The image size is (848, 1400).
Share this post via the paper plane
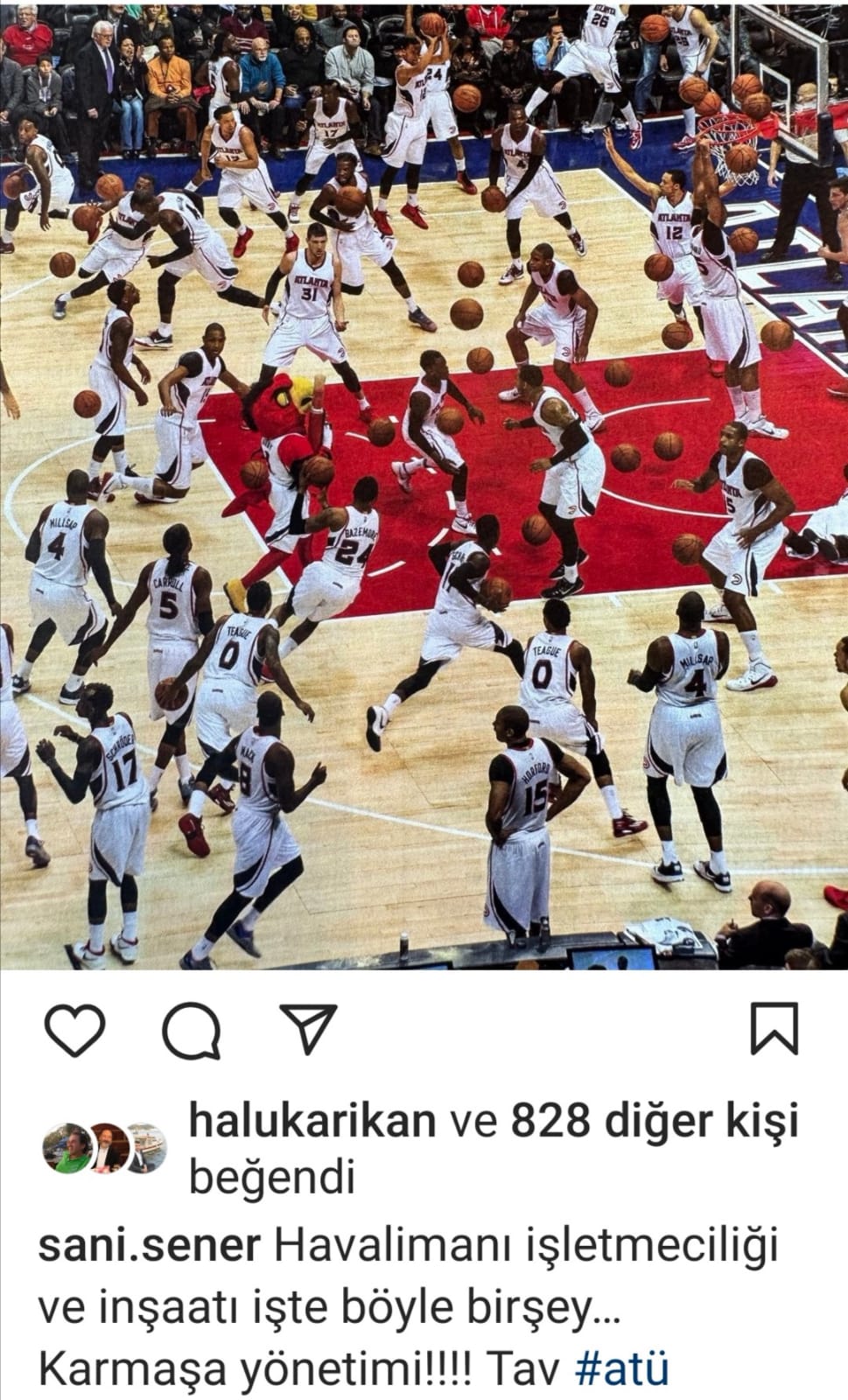coord(307,1029)
